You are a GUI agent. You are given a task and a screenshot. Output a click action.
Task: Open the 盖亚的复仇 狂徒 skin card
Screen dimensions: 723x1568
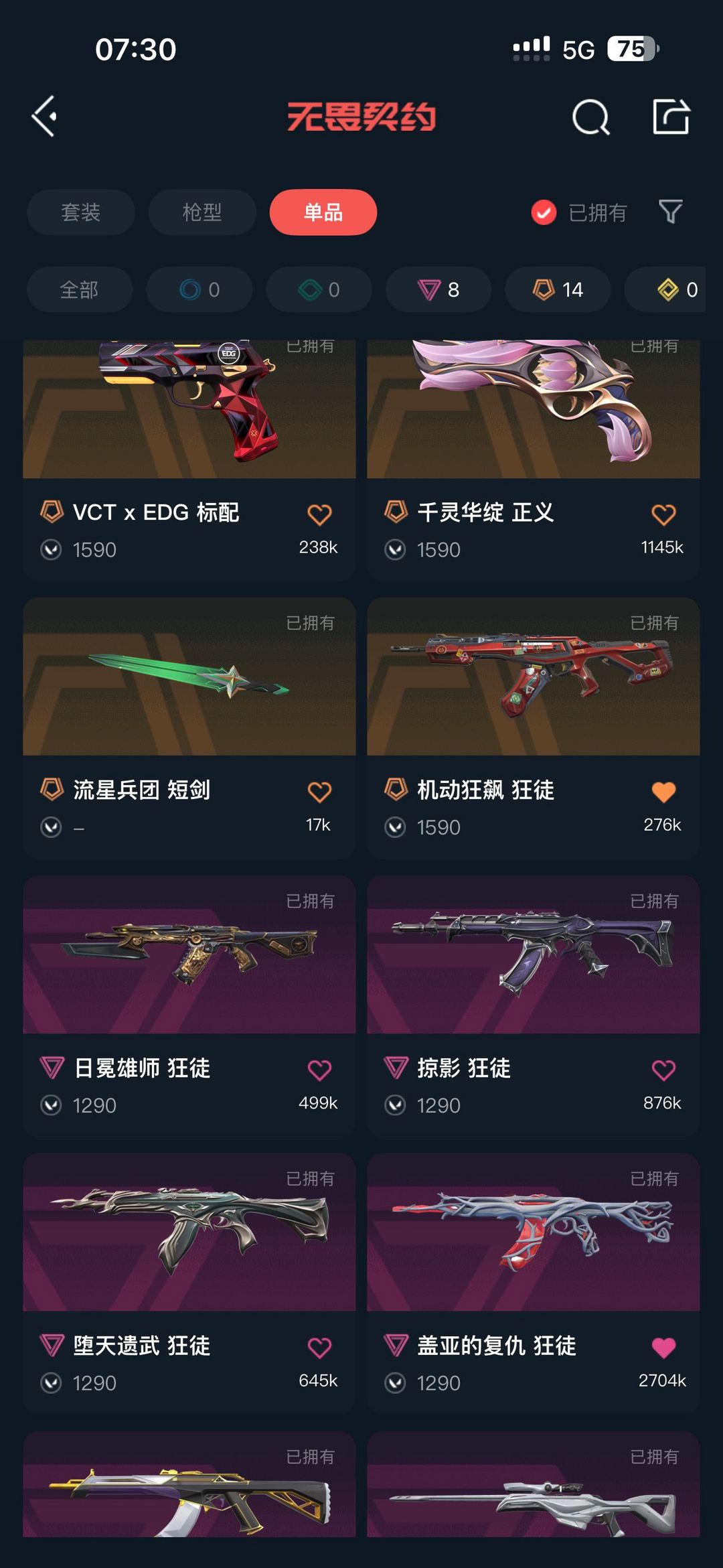click(534, 1284)
